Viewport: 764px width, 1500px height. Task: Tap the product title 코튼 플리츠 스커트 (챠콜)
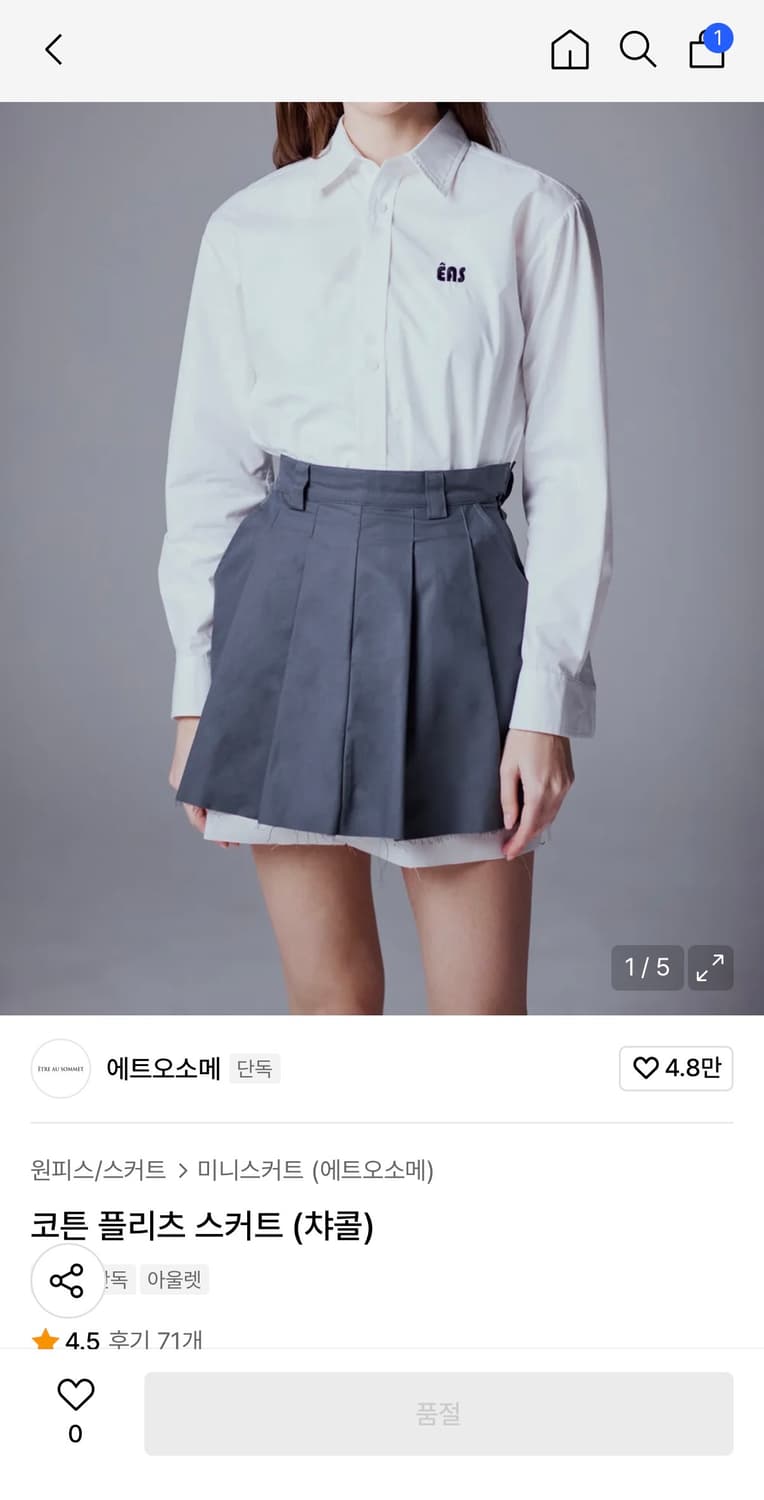[203, 1228]
